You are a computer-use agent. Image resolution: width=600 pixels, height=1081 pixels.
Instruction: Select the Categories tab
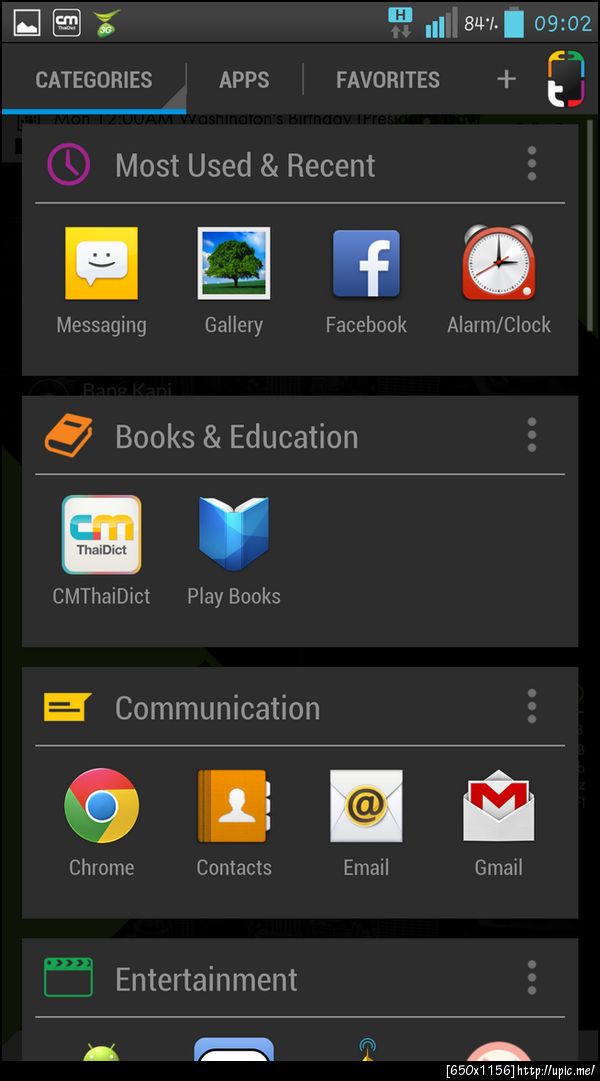click(x=94, y=80)
